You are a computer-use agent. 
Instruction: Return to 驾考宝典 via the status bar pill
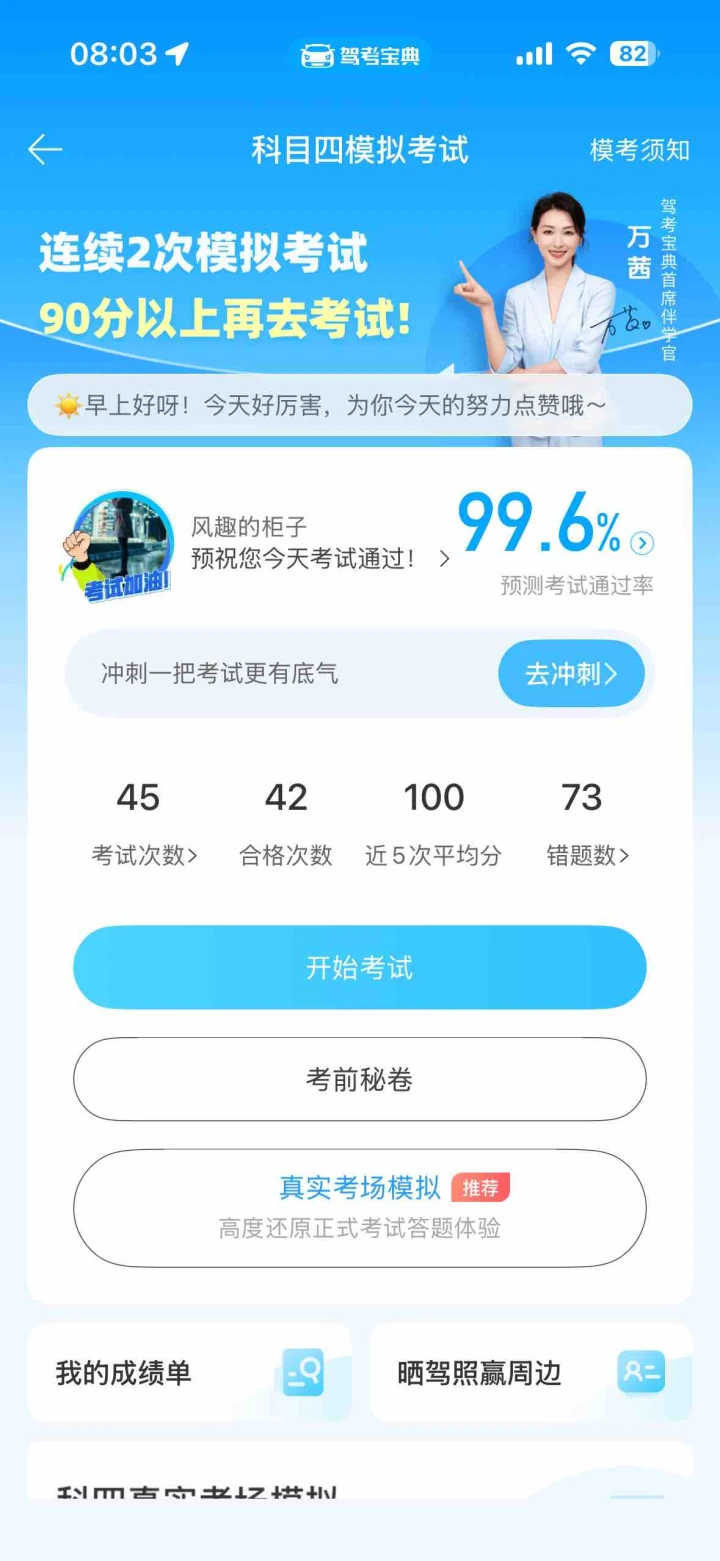tap(361, 55)
